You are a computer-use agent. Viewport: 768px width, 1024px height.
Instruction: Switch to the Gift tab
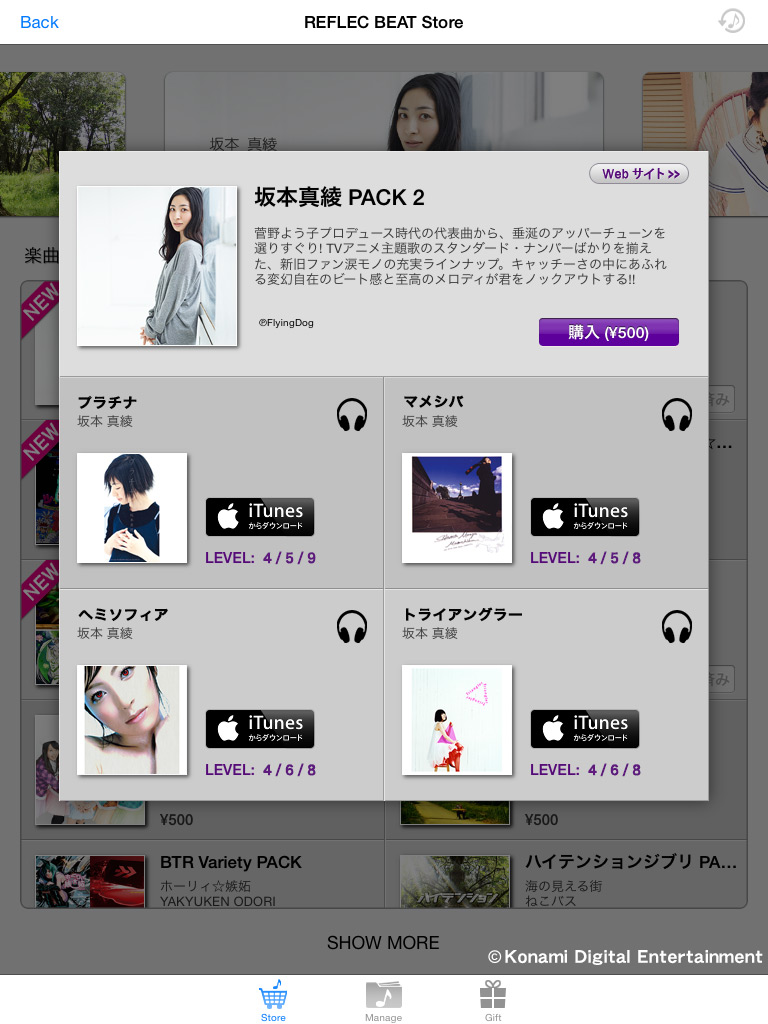pyautogui.click(x=493, y=1000)
